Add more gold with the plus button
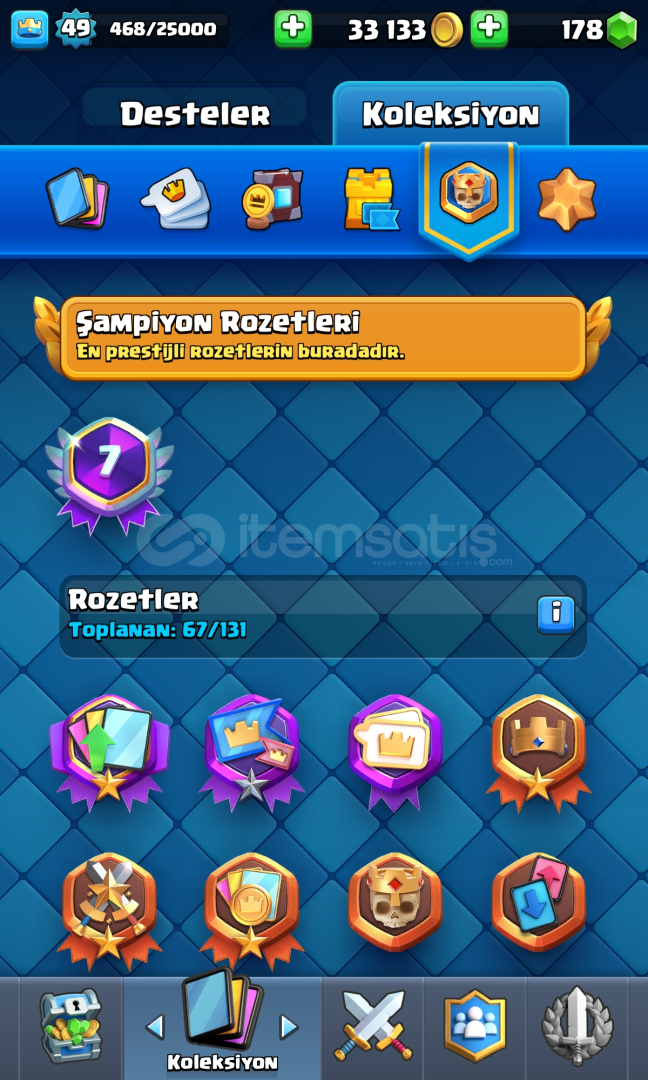Viewport: 648px width, 1080px height. (x=293, y=29)
